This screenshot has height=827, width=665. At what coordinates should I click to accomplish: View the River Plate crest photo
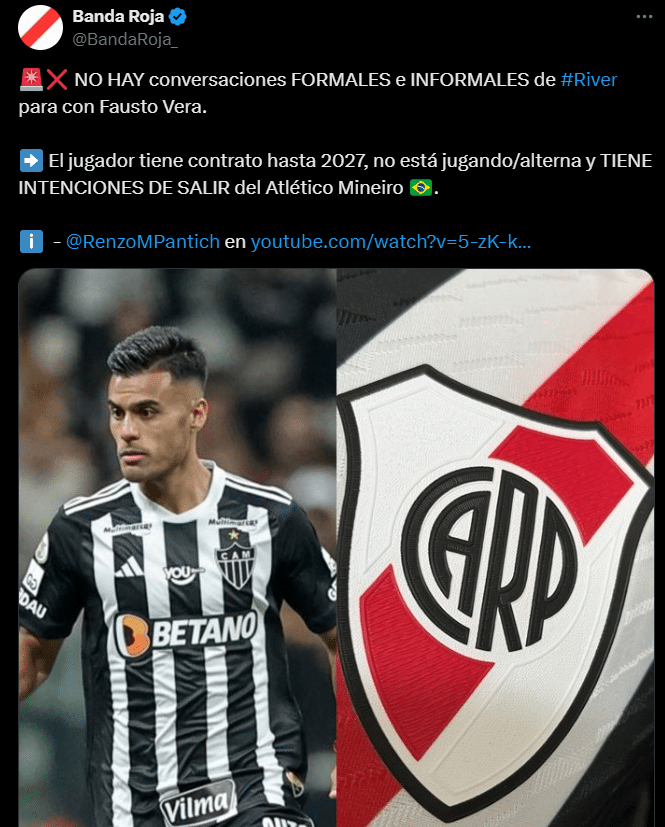[x=495, y=548]
